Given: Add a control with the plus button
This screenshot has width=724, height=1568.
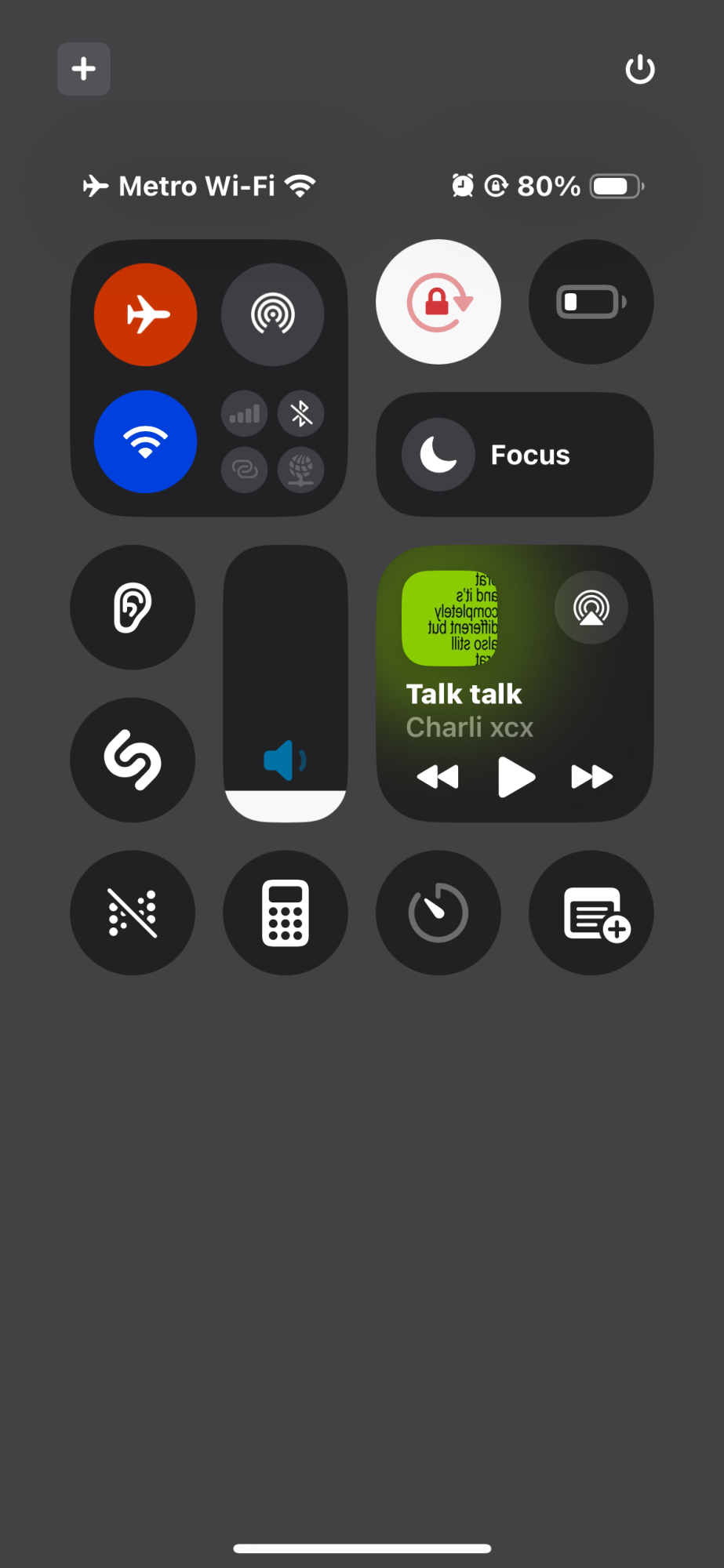Looking at the screenshot, I should (84, 69).
